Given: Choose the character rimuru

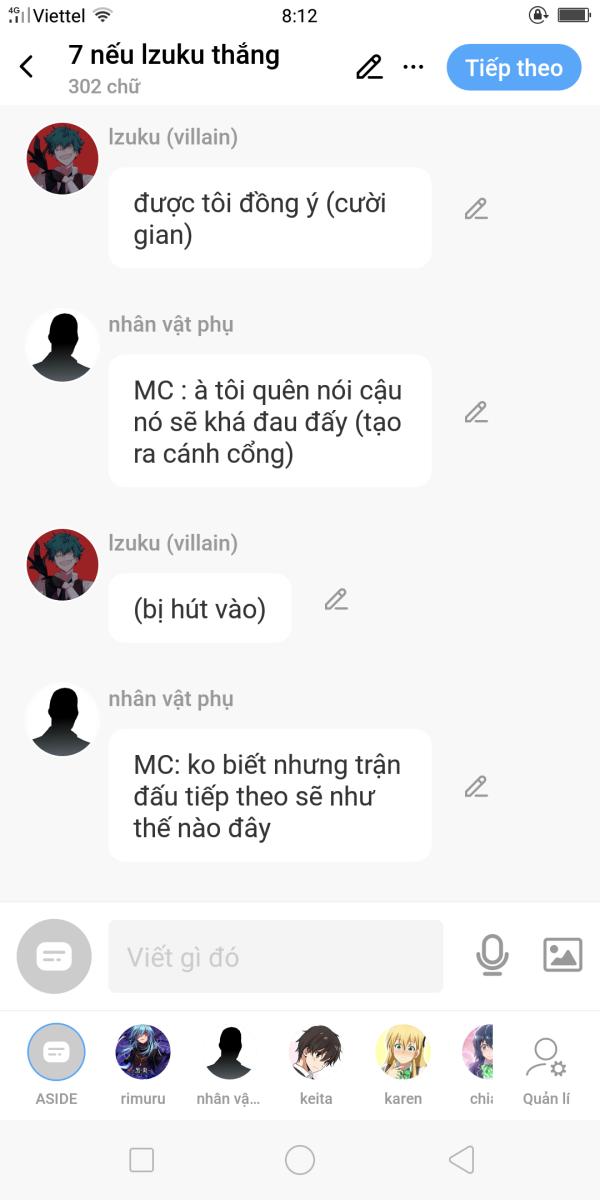Looking at the screenshot, I should [x=143, y=1065].
